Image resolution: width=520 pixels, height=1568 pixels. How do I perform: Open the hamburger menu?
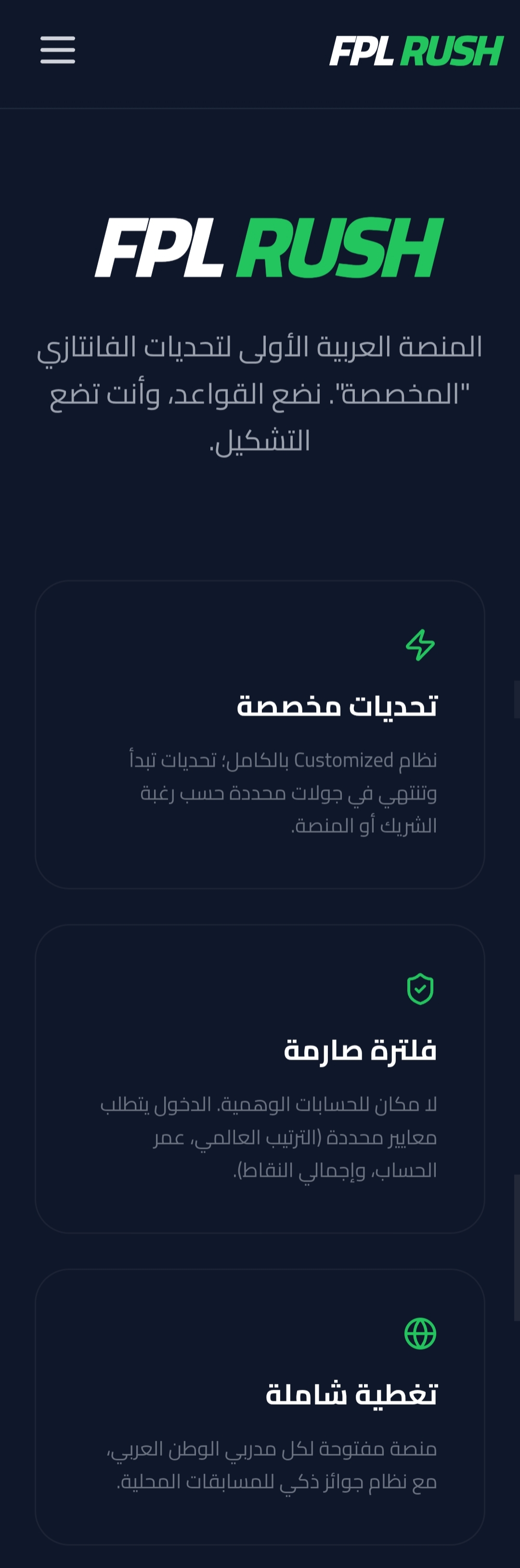coord(58,50)
